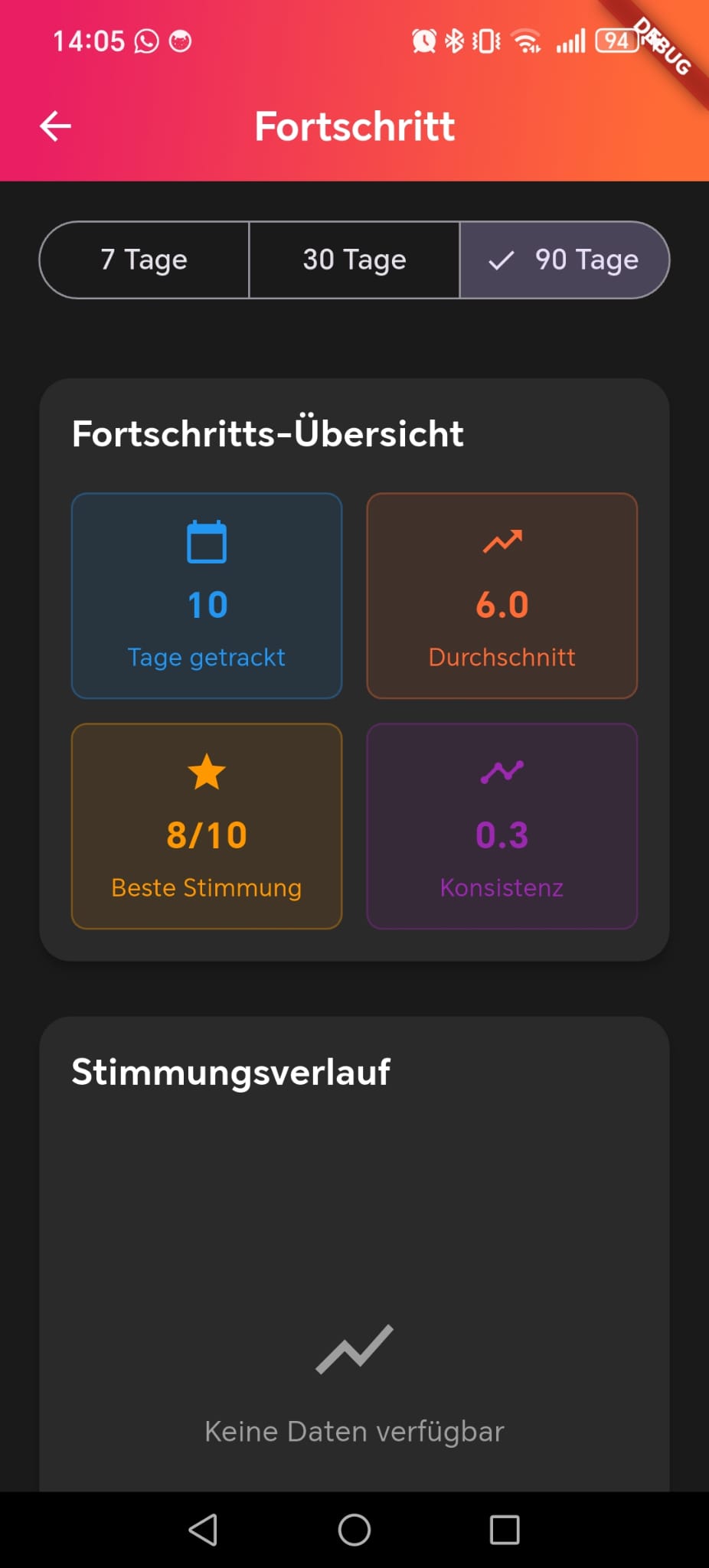Select the Fortschritt screen title

click(x=354, y=126)
